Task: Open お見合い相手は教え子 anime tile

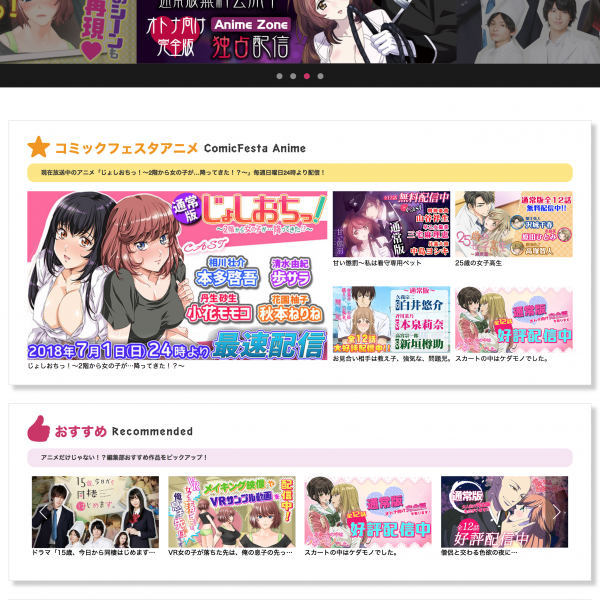Action: pos(391,320)
